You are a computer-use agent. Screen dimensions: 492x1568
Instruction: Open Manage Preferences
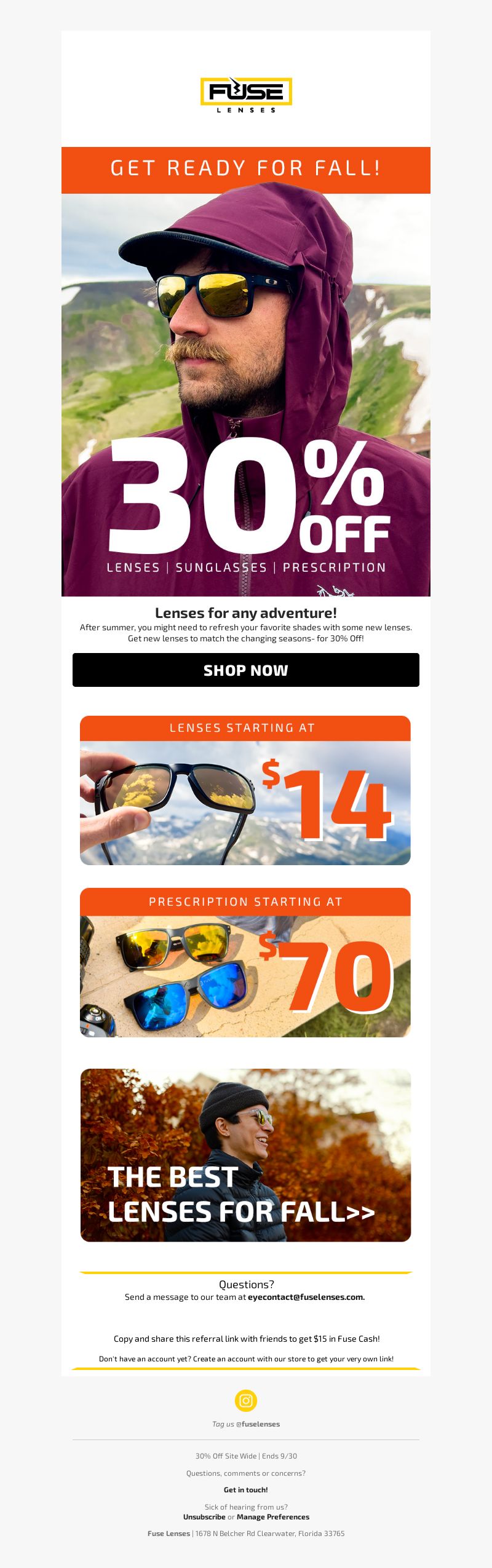(x=272, y=1516)
